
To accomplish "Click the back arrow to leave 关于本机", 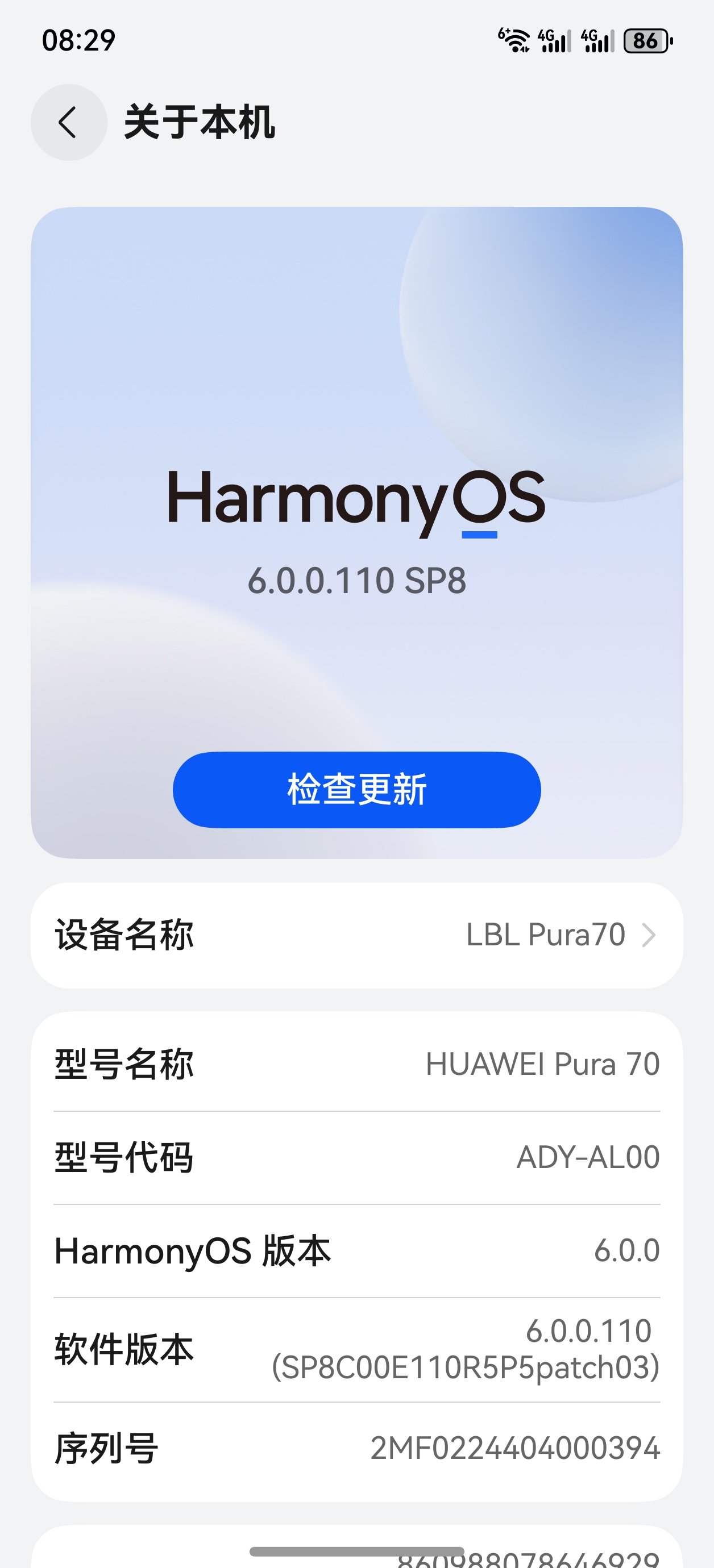I will tap(68, 122).
